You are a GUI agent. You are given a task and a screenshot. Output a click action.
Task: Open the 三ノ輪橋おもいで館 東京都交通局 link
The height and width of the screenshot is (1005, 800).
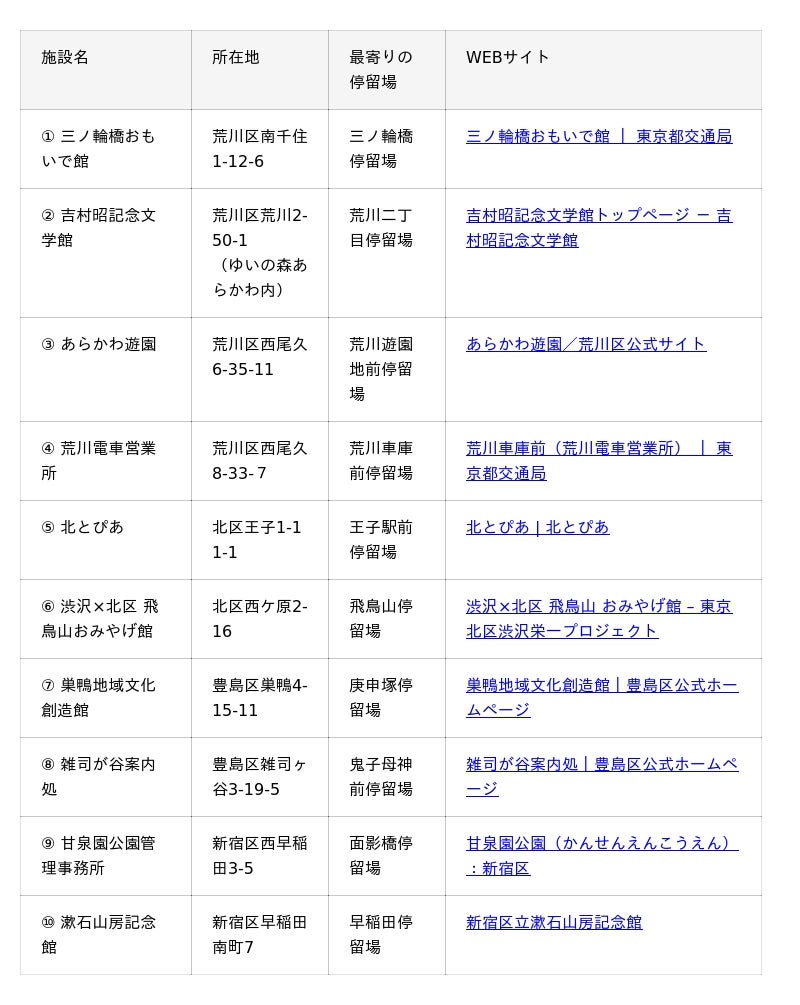[x=598, y=137]
